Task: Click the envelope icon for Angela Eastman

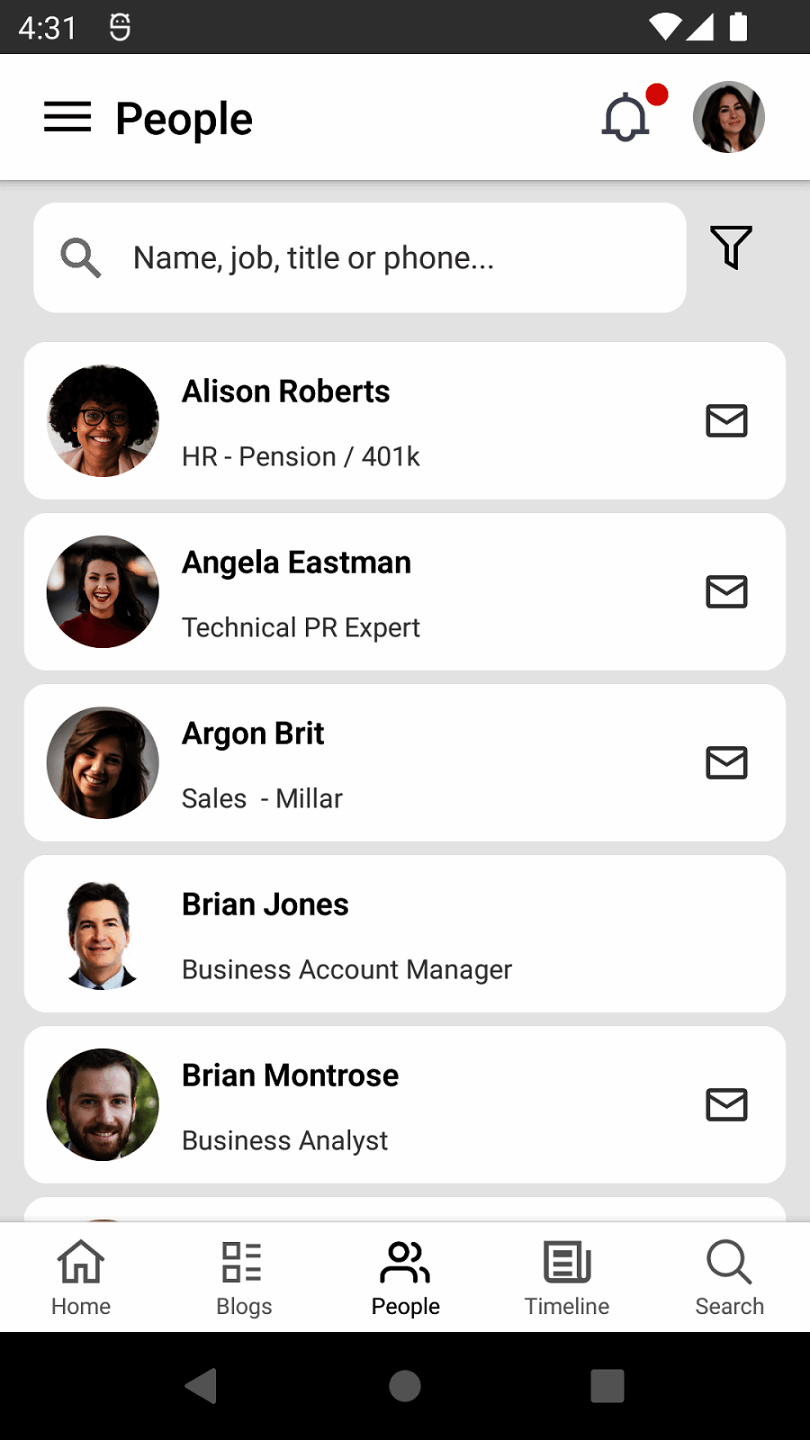Action: pos(727,591)
